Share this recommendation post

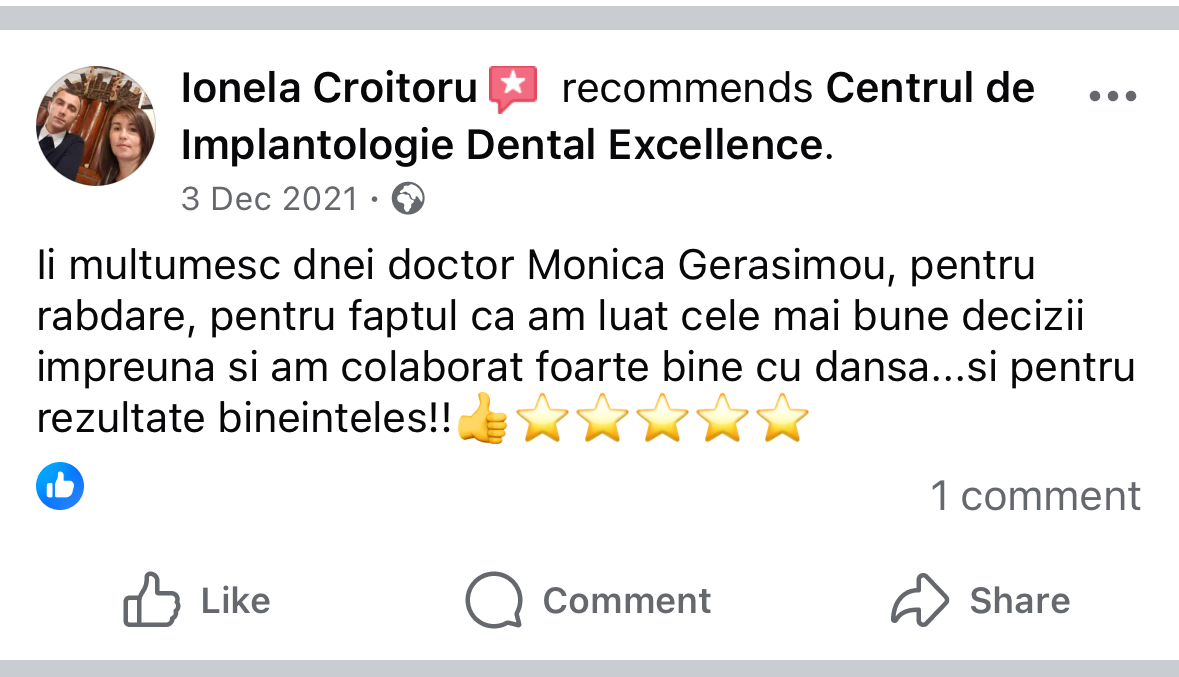click(x=980, y=600)
